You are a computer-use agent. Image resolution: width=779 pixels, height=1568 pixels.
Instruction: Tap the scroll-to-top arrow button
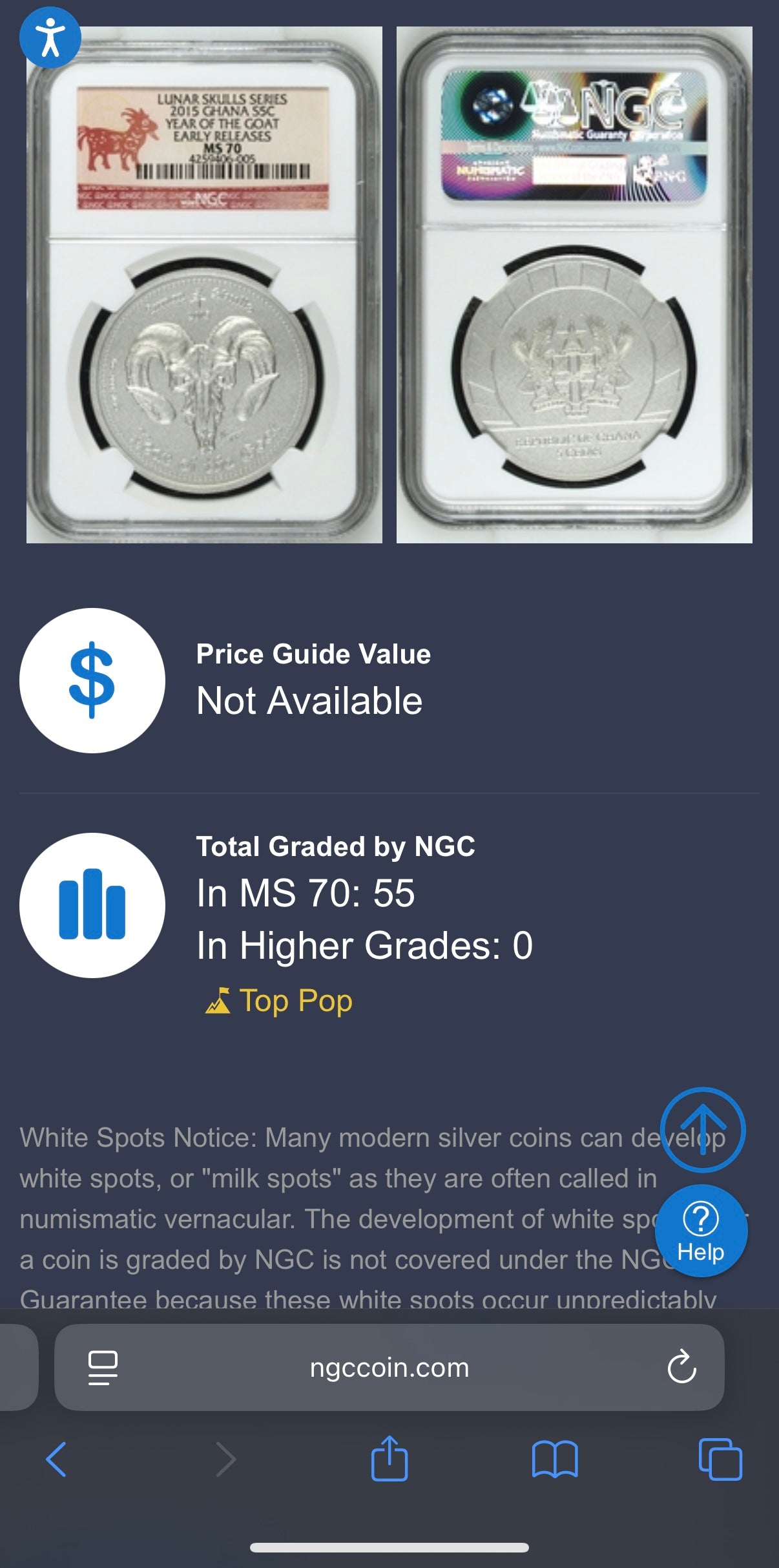pos(703,1130)
